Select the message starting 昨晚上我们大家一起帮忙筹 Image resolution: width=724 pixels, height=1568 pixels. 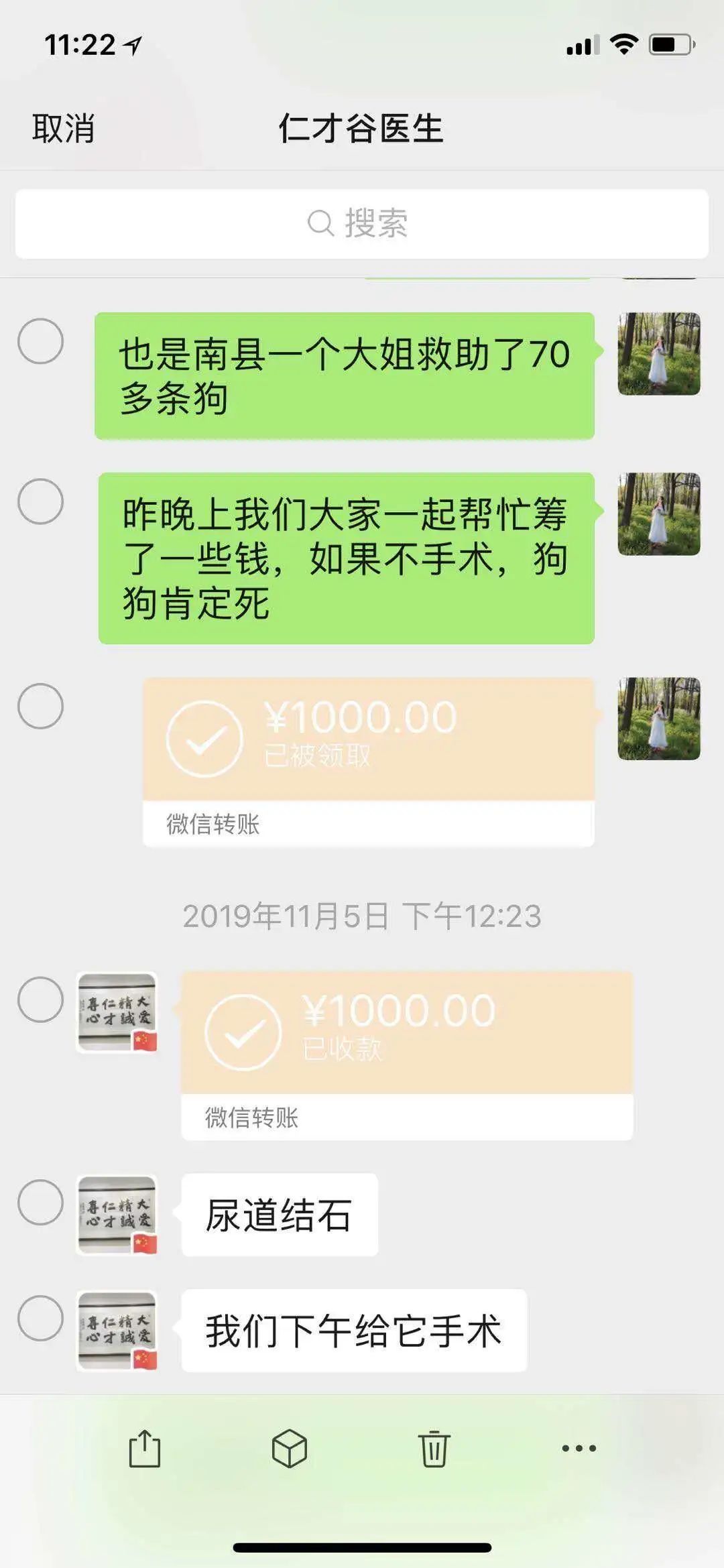40,501
